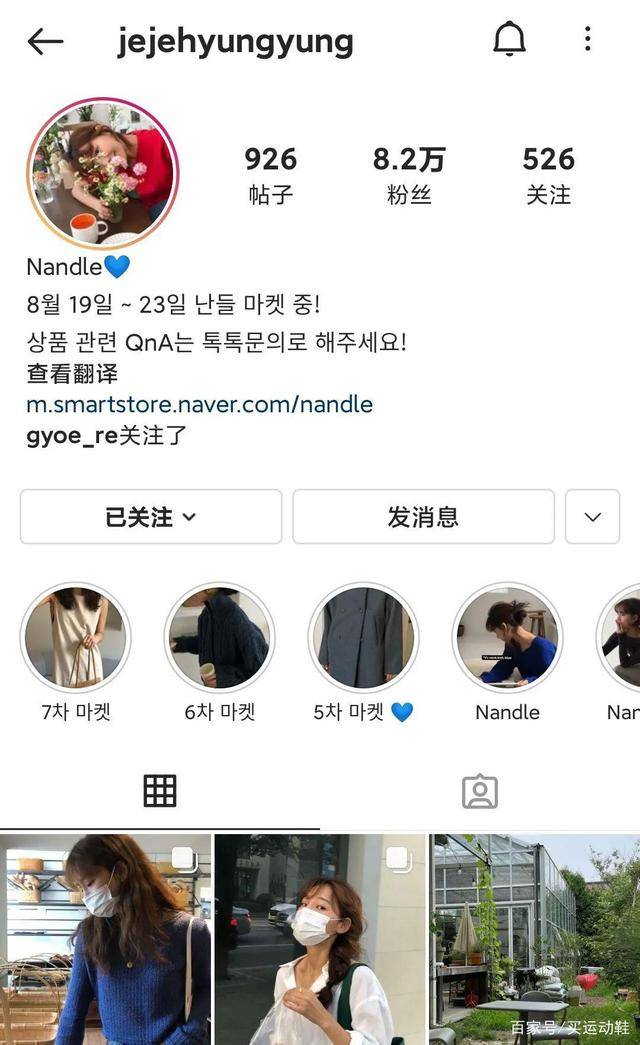640x1045 pixels.
Task: Open the notifications bell
Action: point(509,39)
